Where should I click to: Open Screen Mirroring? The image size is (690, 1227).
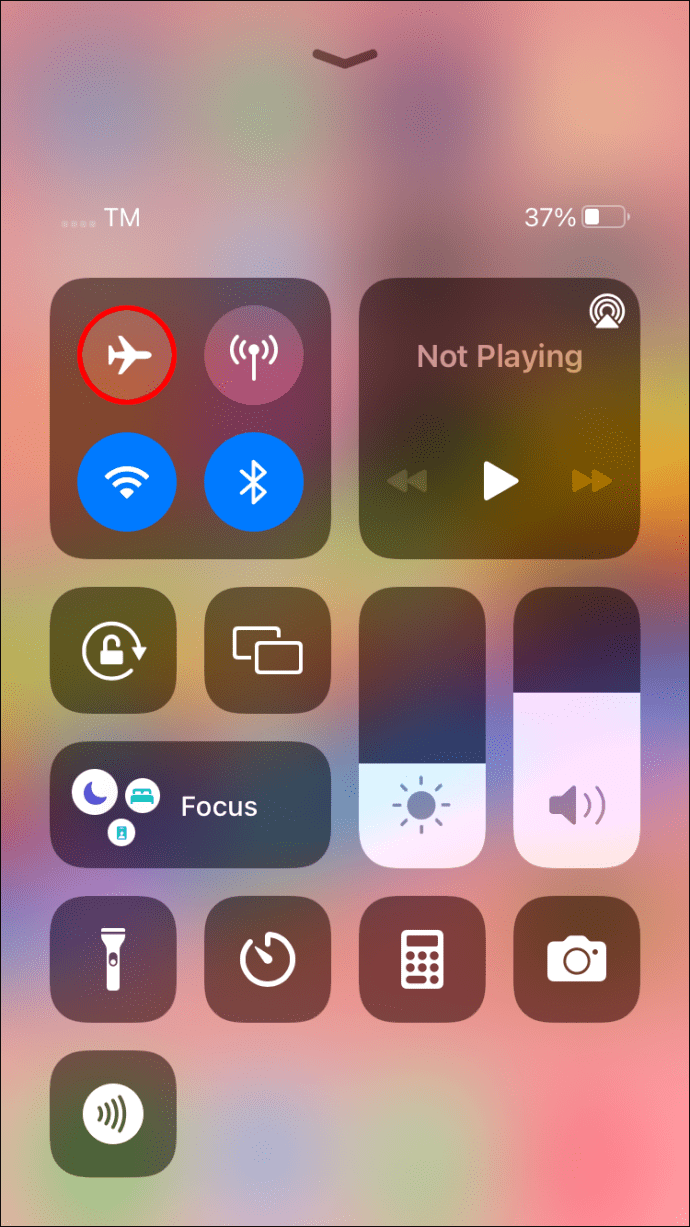click(267, 650)
